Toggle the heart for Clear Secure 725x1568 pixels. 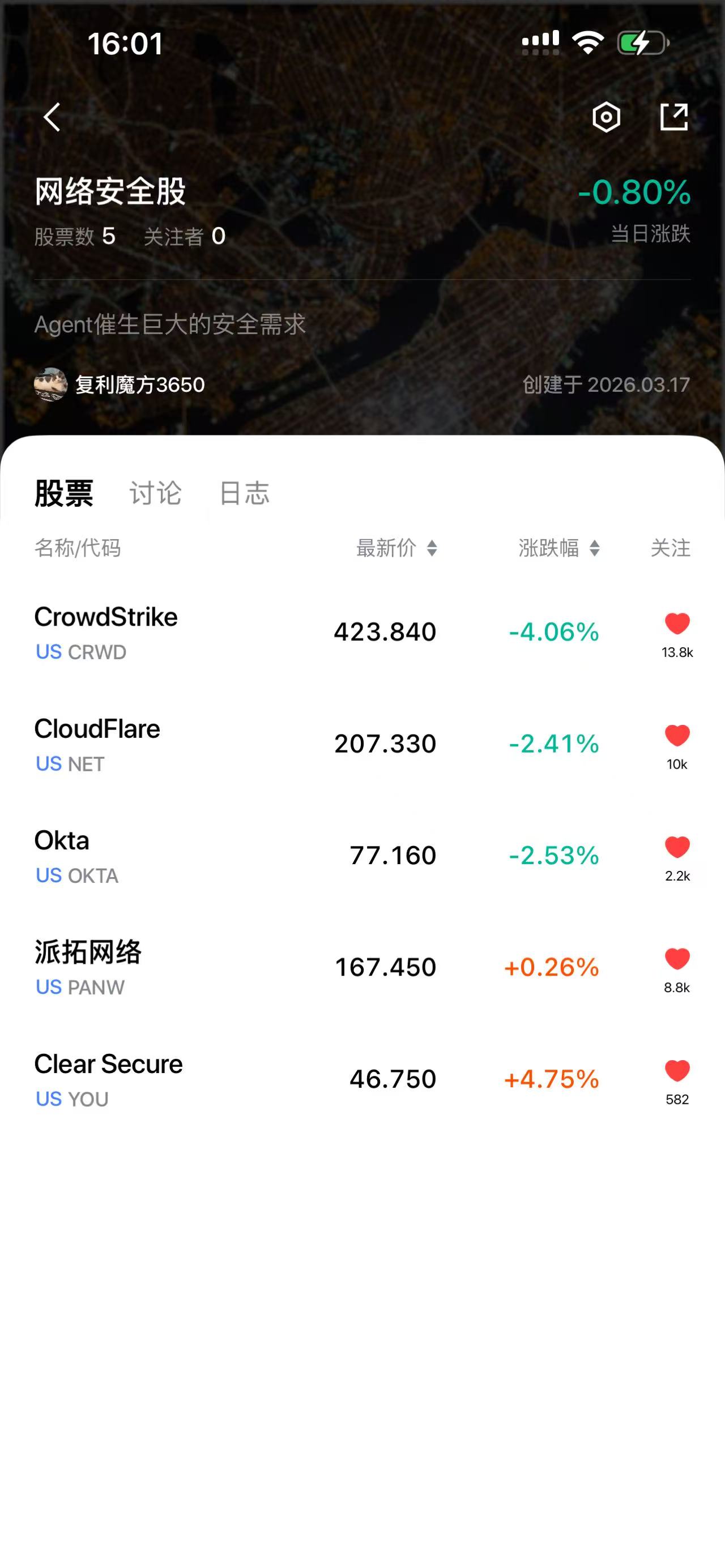pyautogui.click(x=677, y=1071)
